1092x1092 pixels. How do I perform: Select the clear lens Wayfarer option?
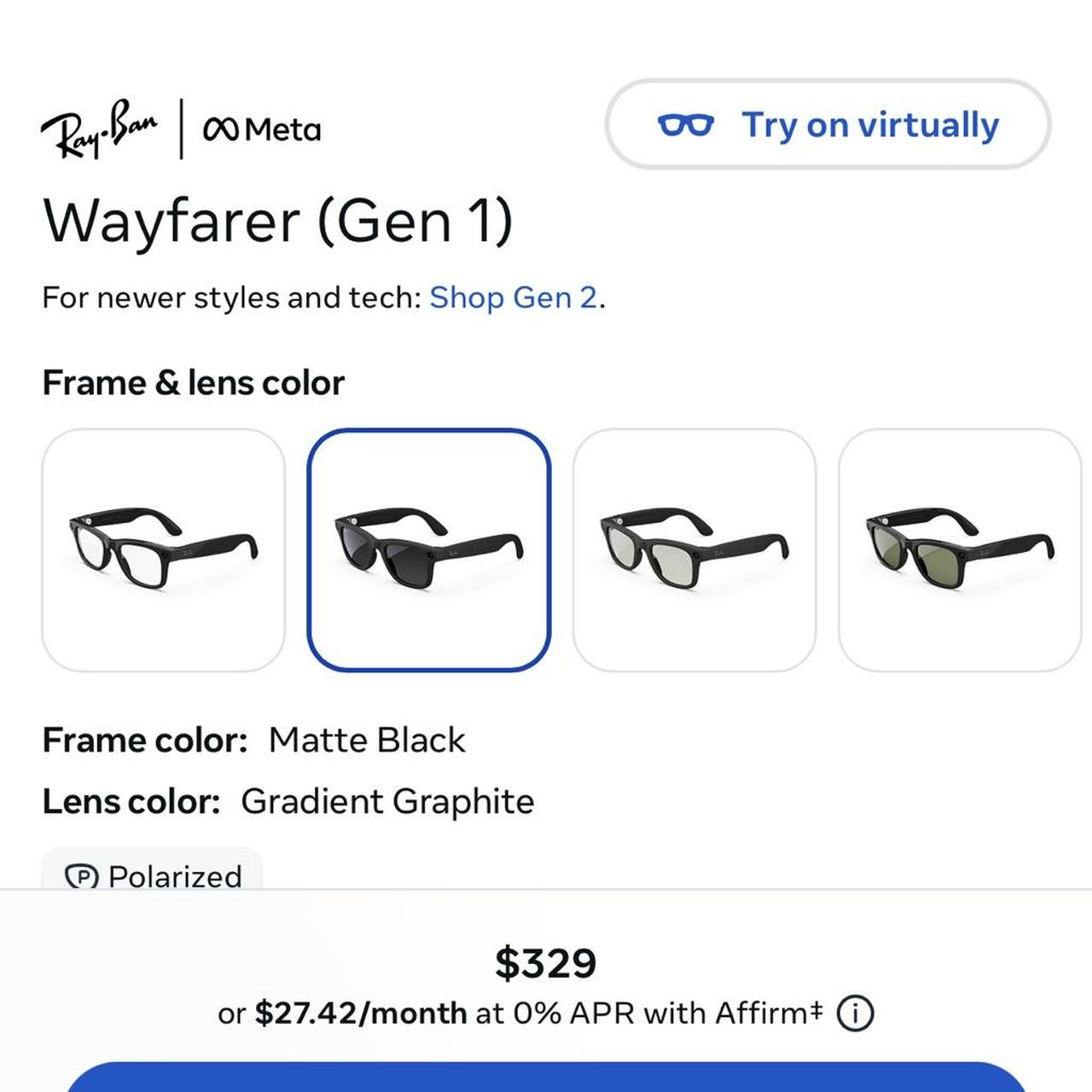pyautogui.click(x=163, y=550)
